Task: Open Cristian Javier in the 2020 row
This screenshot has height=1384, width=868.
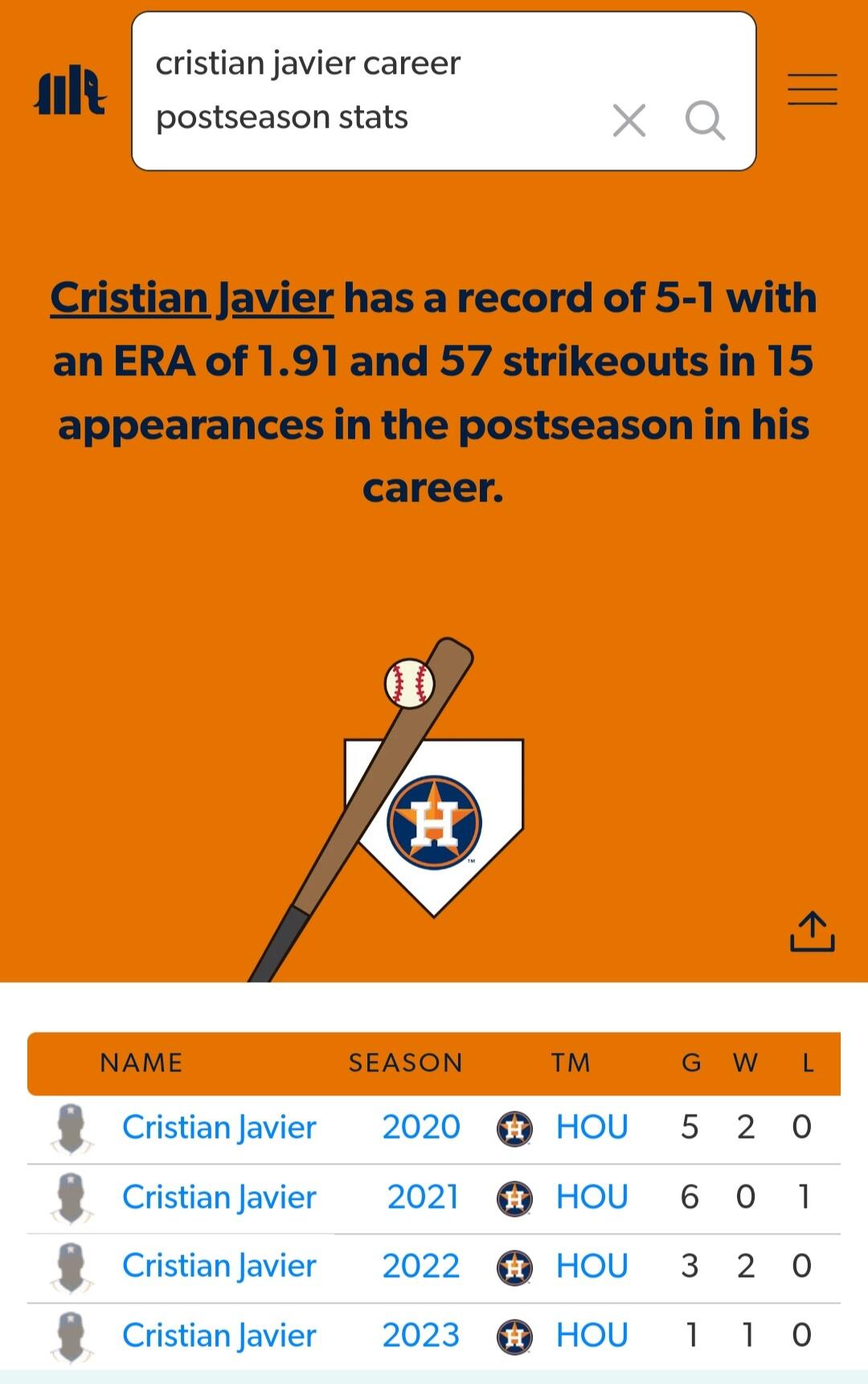Action: [219, 1128]
